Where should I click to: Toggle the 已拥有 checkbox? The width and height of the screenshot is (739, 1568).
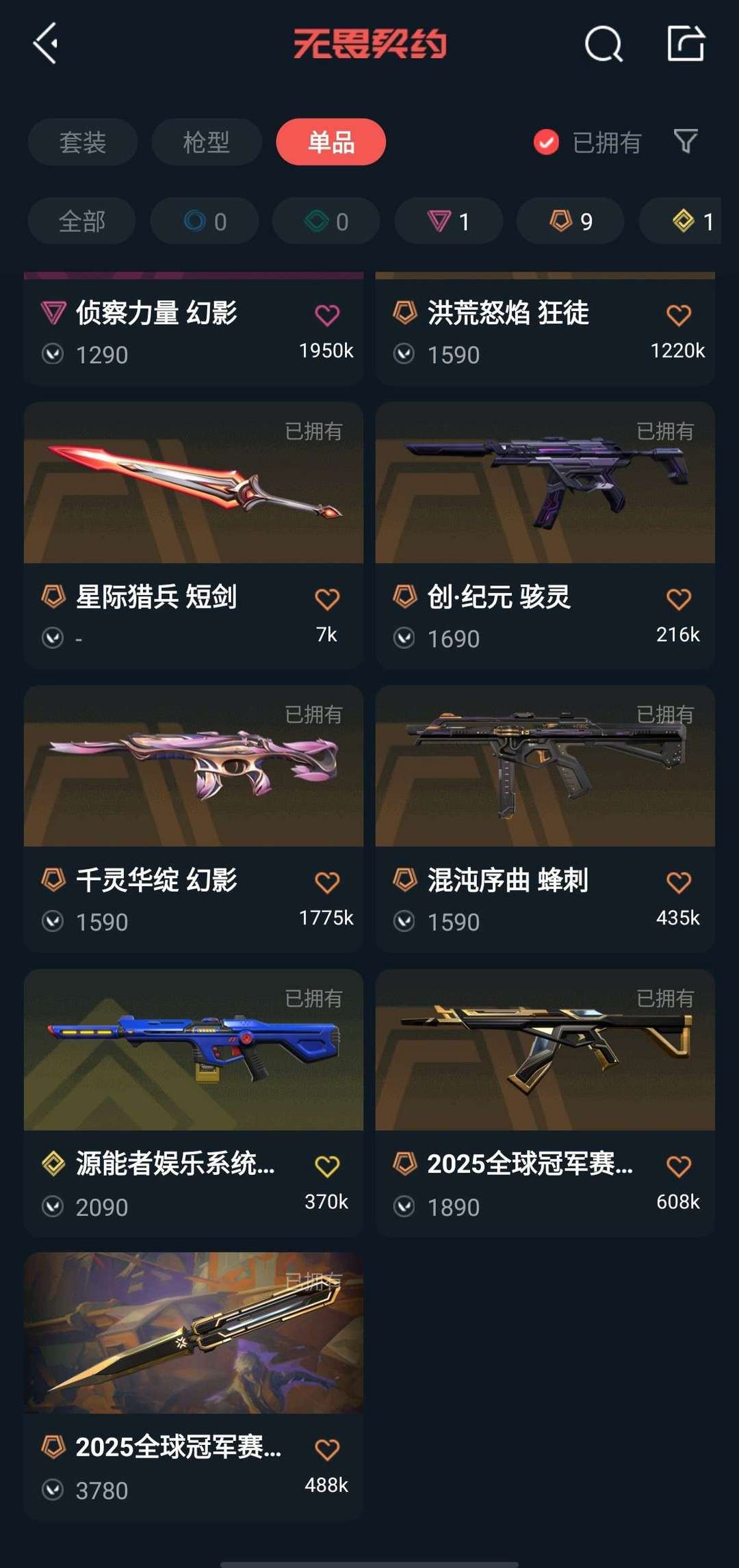[546, 142]
